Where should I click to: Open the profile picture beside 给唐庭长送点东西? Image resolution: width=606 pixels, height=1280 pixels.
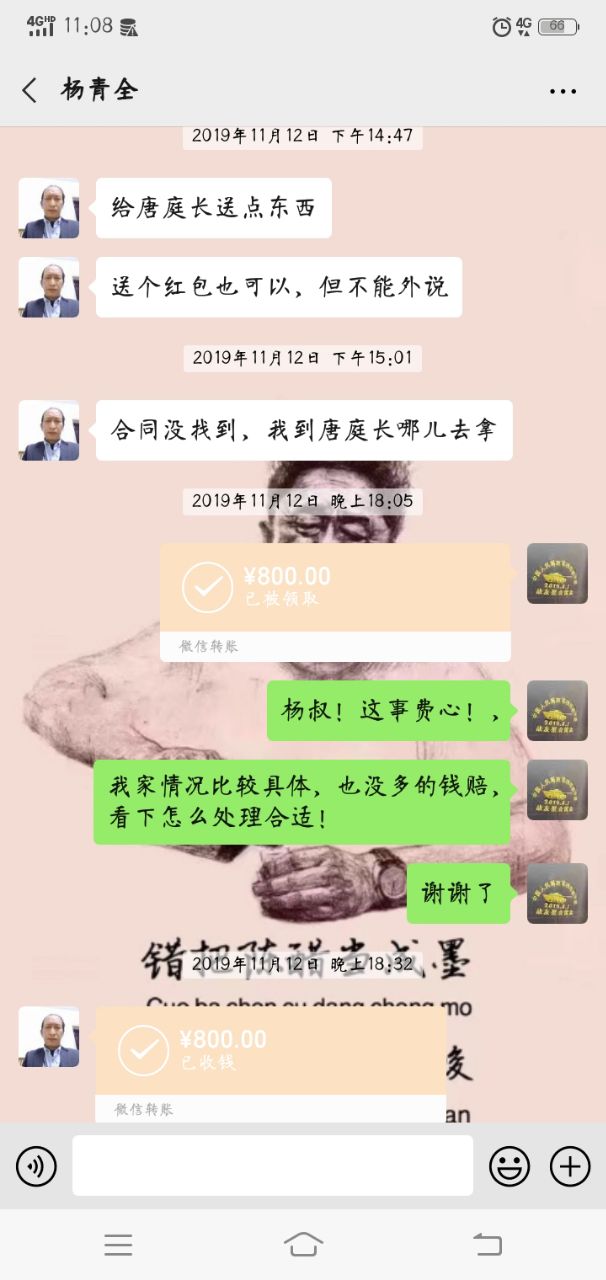click(x=49, y=208)
